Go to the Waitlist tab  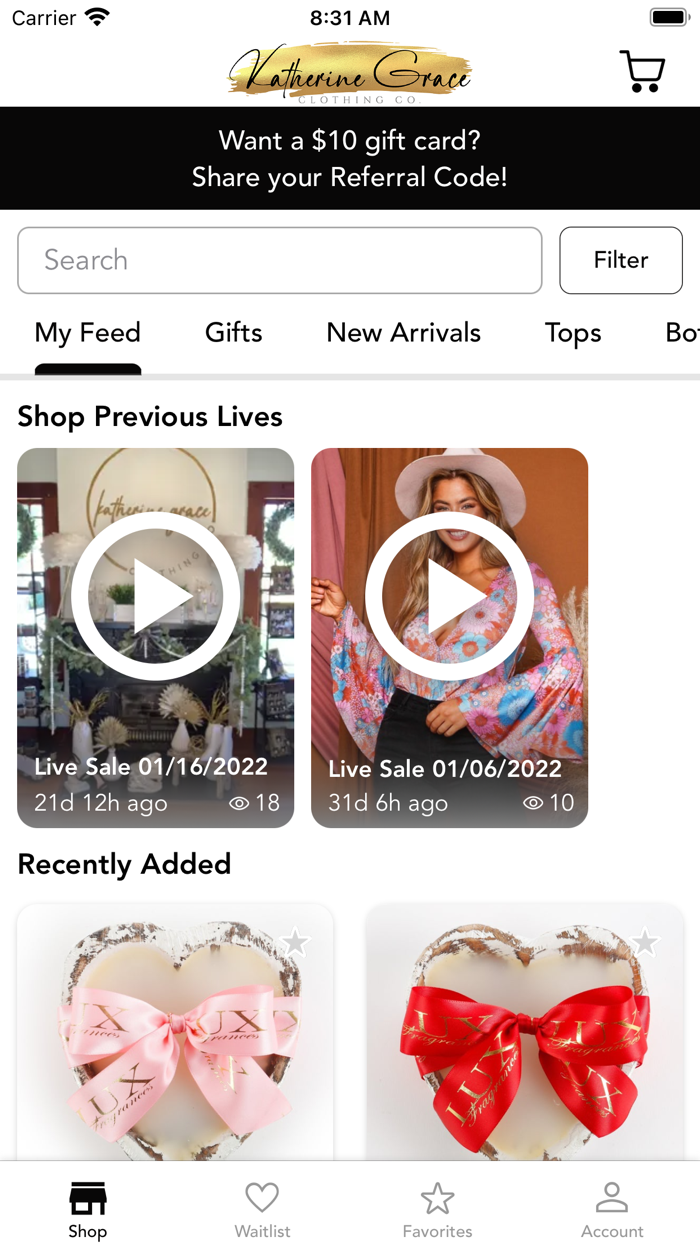262,1209
